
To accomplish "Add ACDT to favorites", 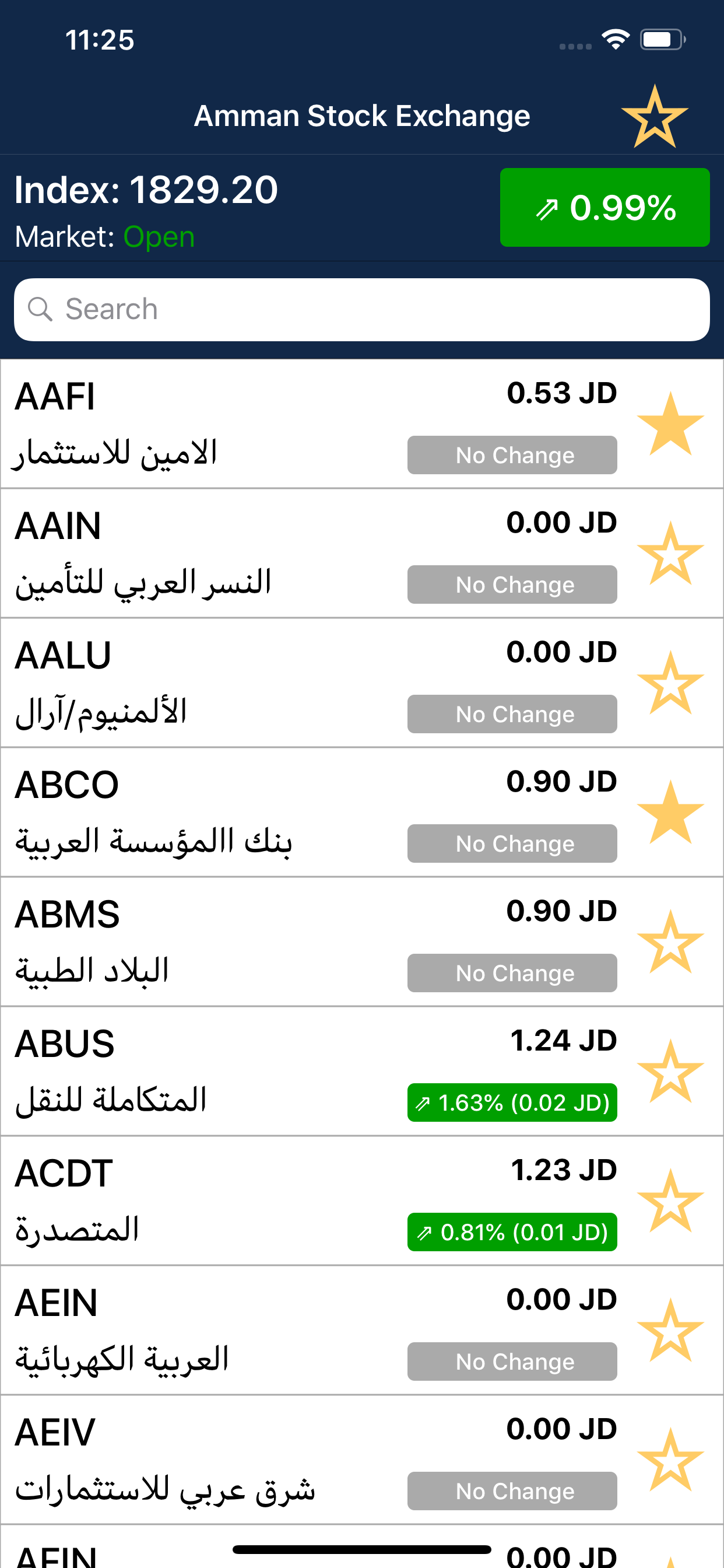I will pos(670,1201).
